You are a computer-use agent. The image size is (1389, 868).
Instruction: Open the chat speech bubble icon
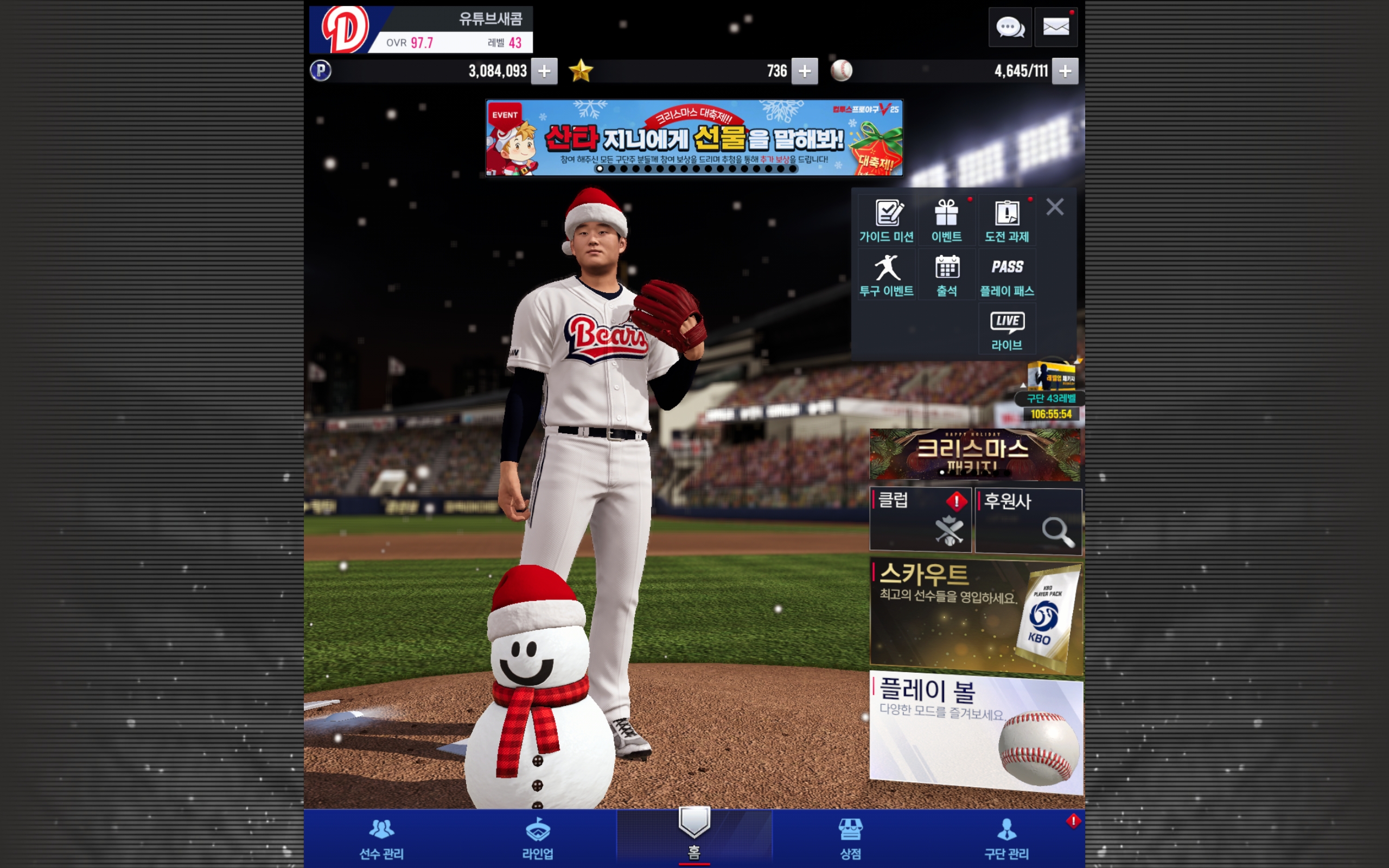[x=1010, y=27]
